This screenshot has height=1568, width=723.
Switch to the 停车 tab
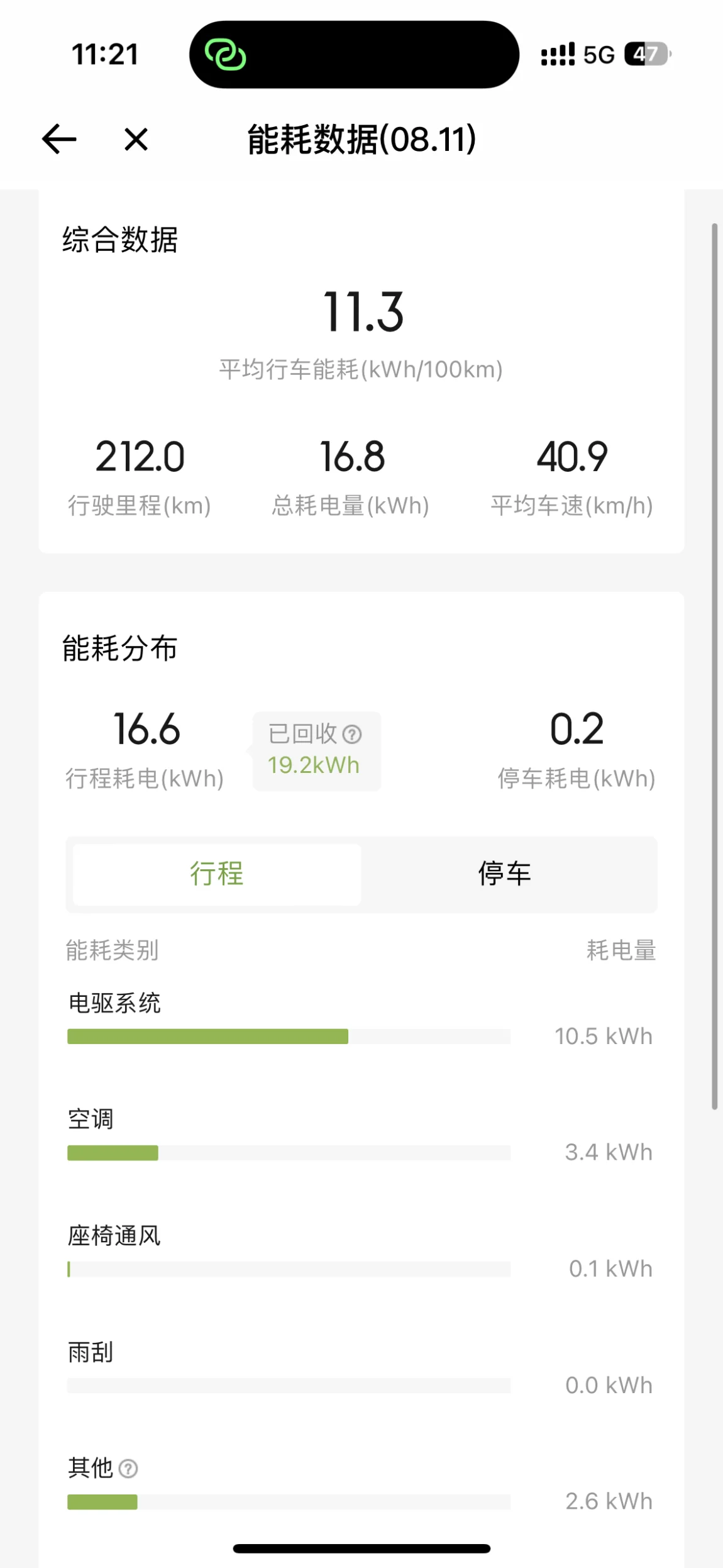click(x=505, y=874)
